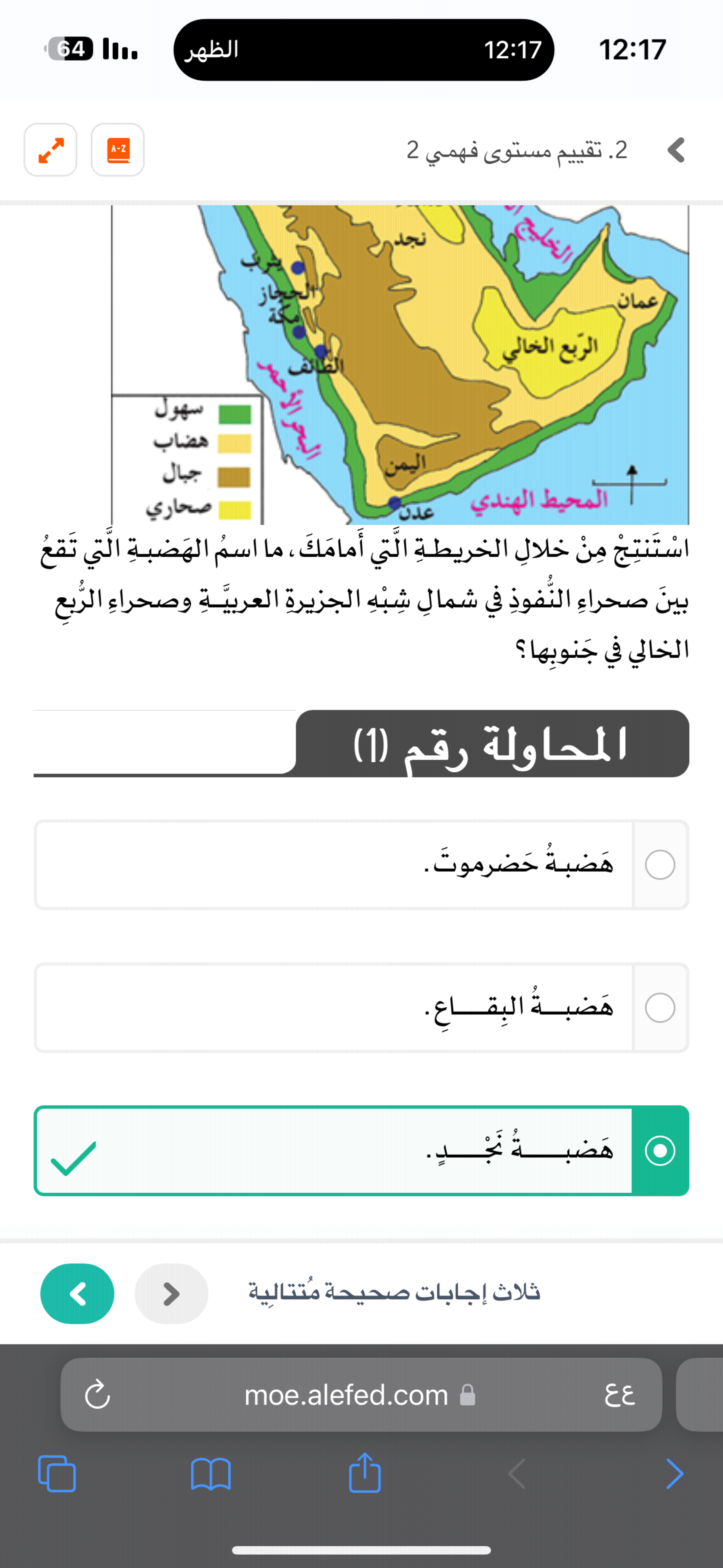Select the answer هضبة حضرموت
Viewport: 723px width, 1568px height.
(660, 864)
